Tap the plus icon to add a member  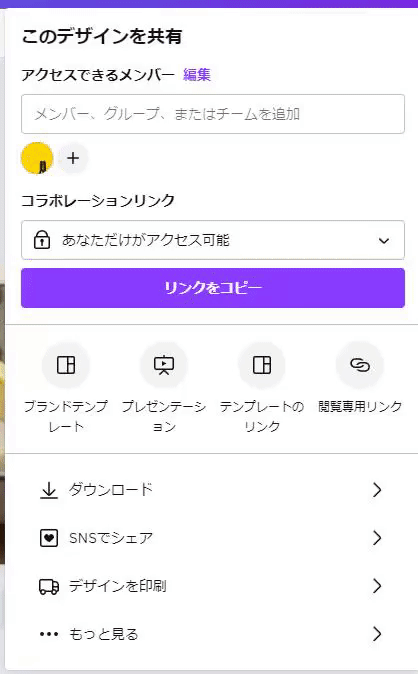tap(73, 158)
